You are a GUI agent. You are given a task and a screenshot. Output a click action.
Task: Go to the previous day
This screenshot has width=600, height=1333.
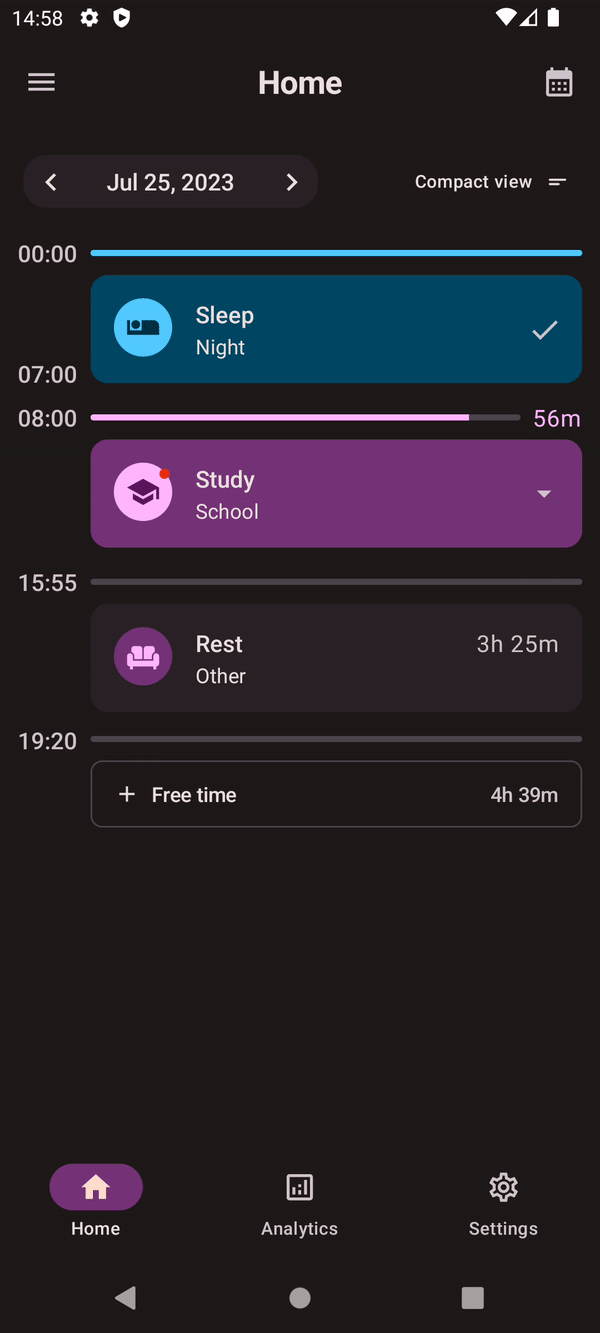tap(51, 182)
